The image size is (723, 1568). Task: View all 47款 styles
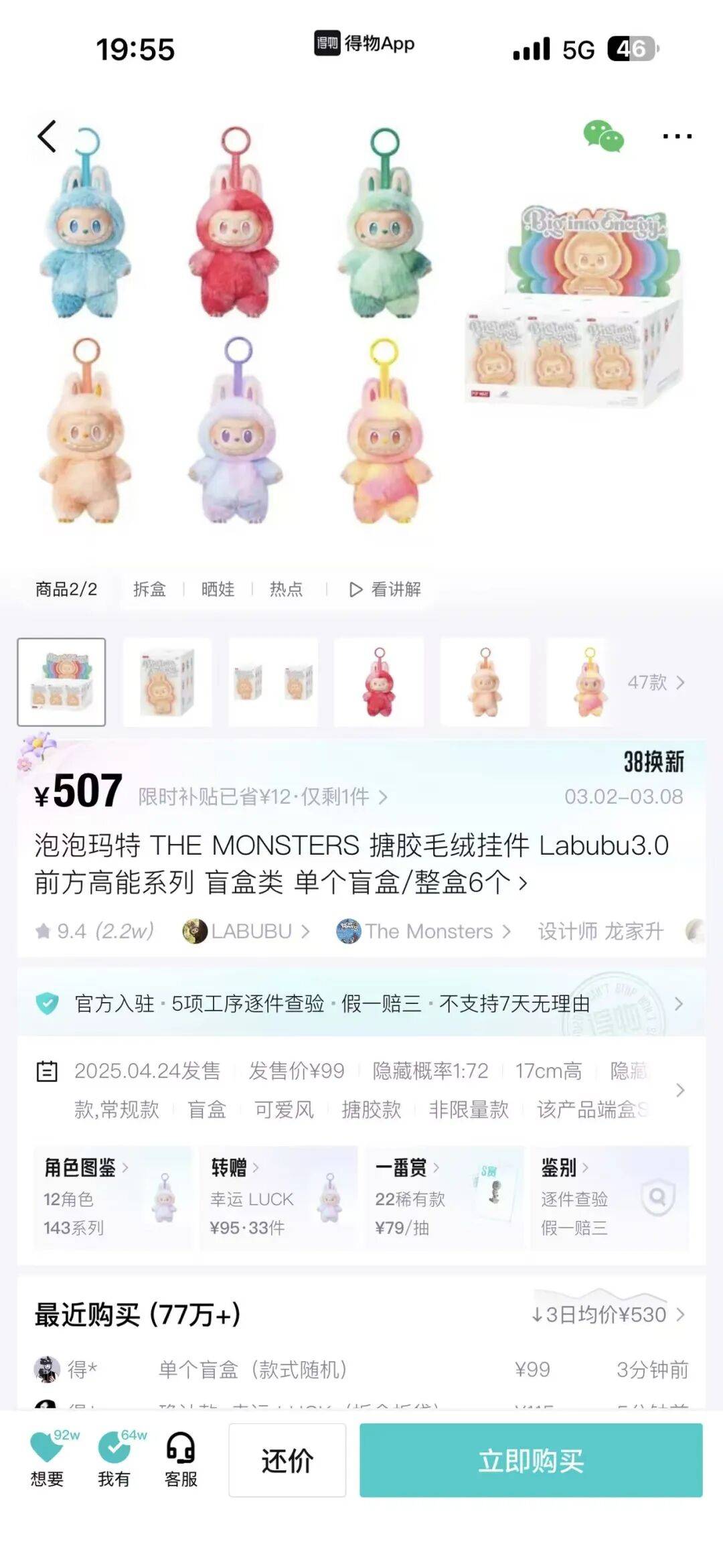pos(655,683)
